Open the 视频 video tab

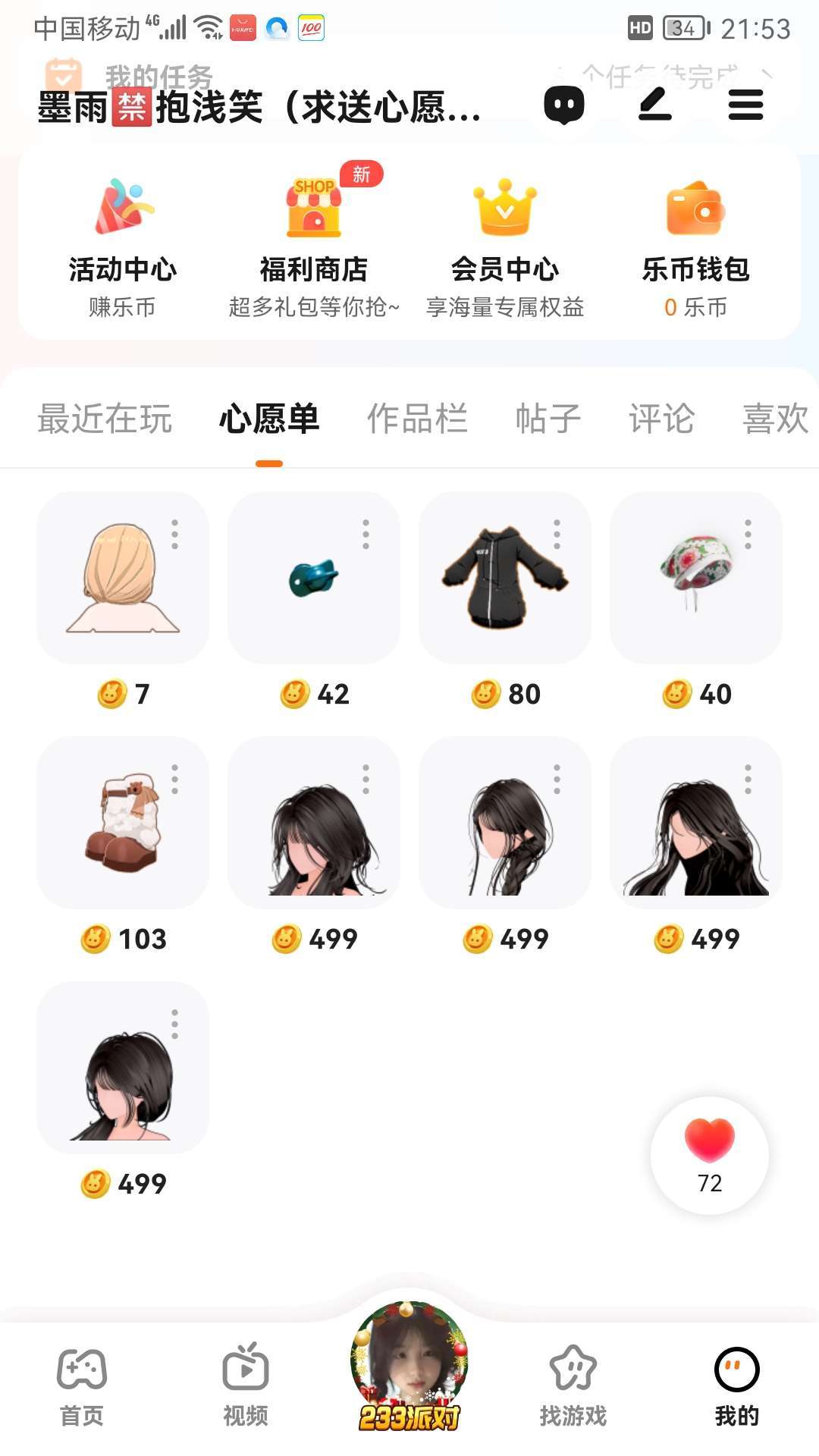246,1385
